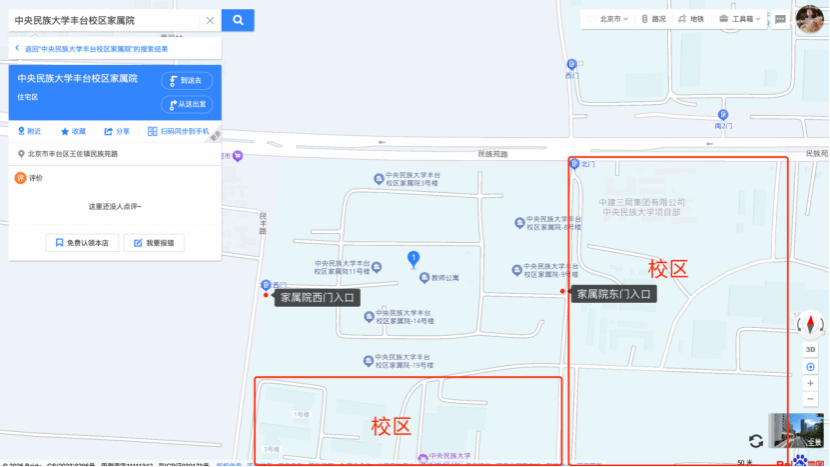
Task: Tap the blue search magnifier button
Action: tap(238, 20)
